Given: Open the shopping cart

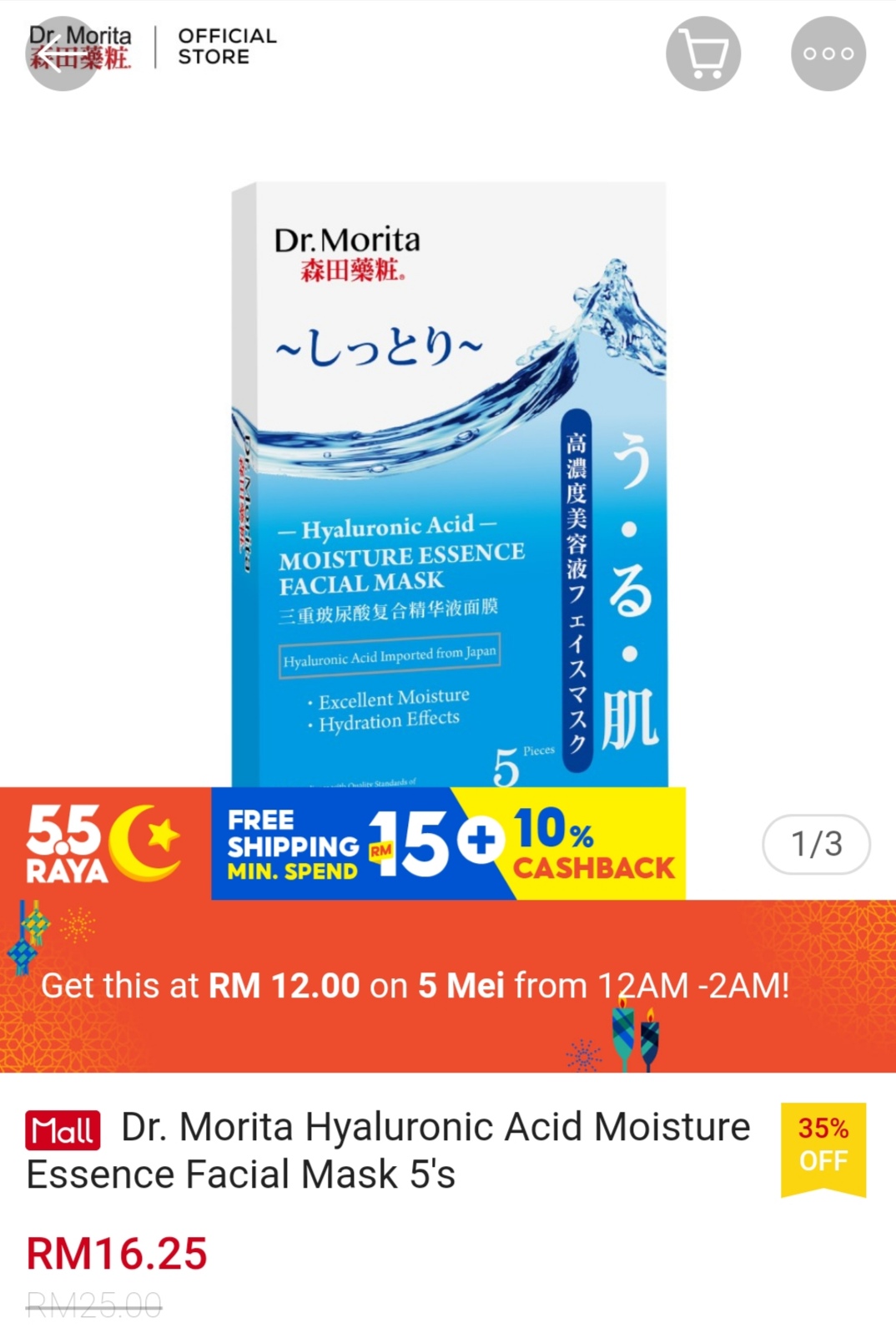Looking at the screenshot, I should pos(702,54).
